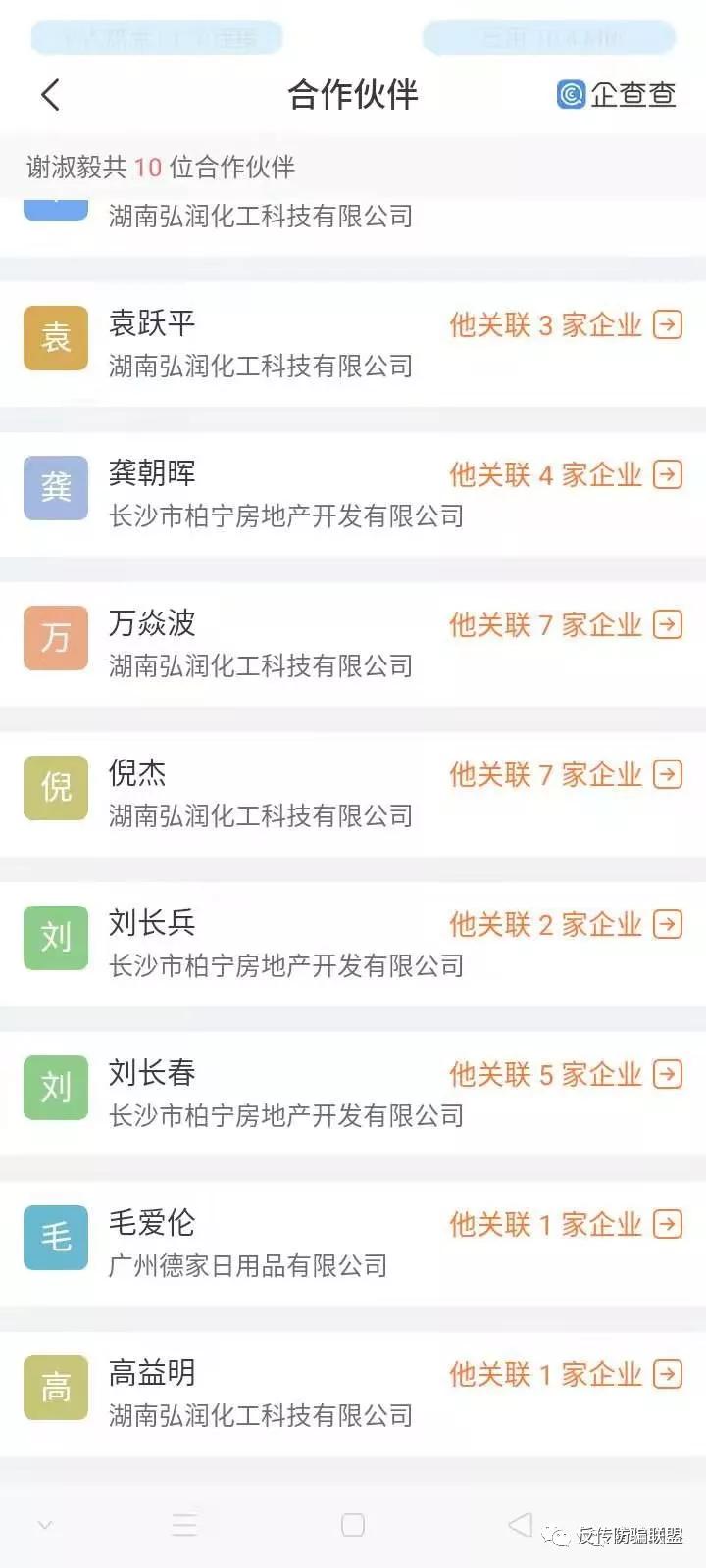
Task: Open 倪杰's avatar icon
Action: coord(55,787)
